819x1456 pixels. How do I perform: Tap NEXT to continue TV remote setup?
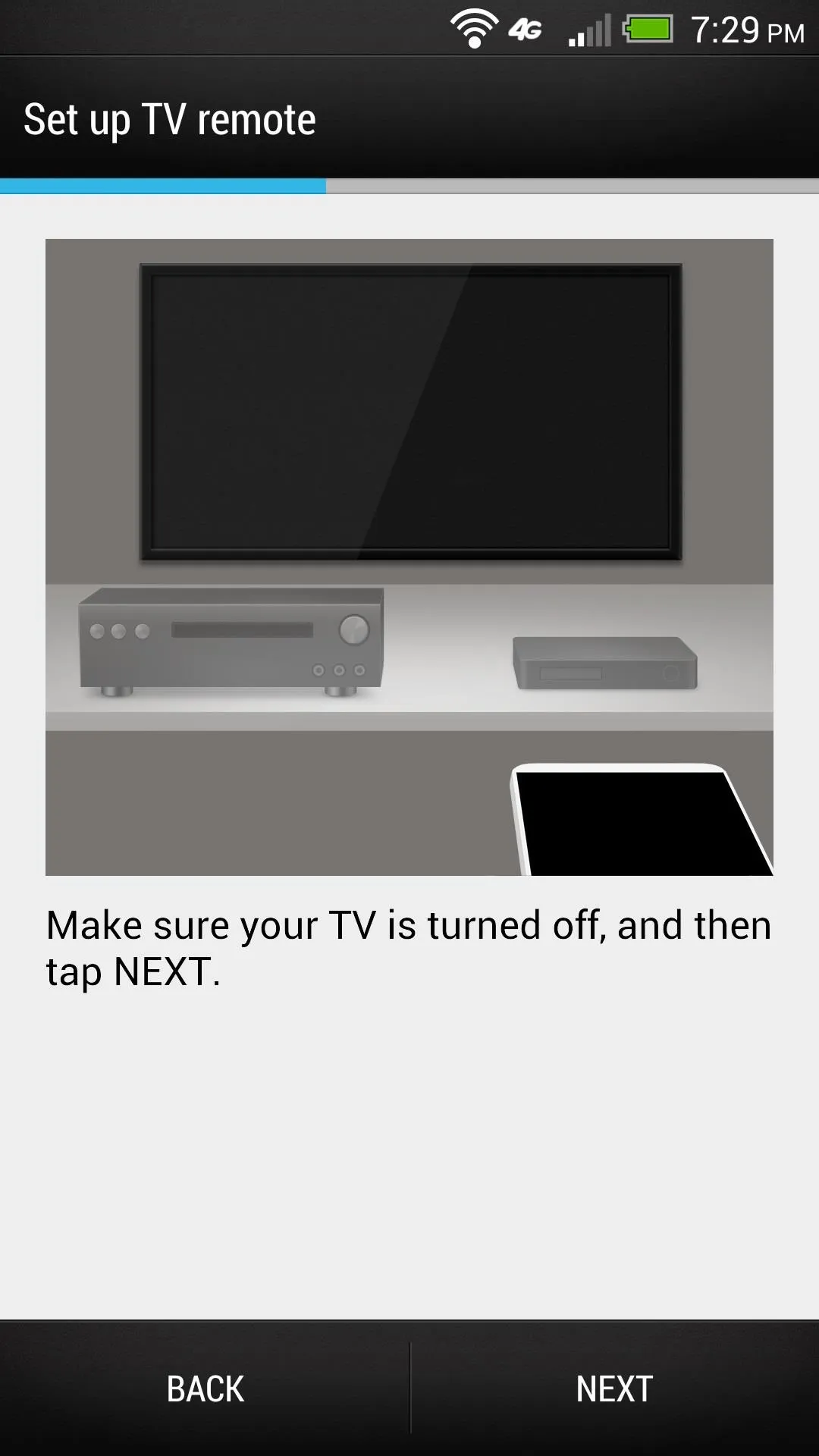point(615,1389)
